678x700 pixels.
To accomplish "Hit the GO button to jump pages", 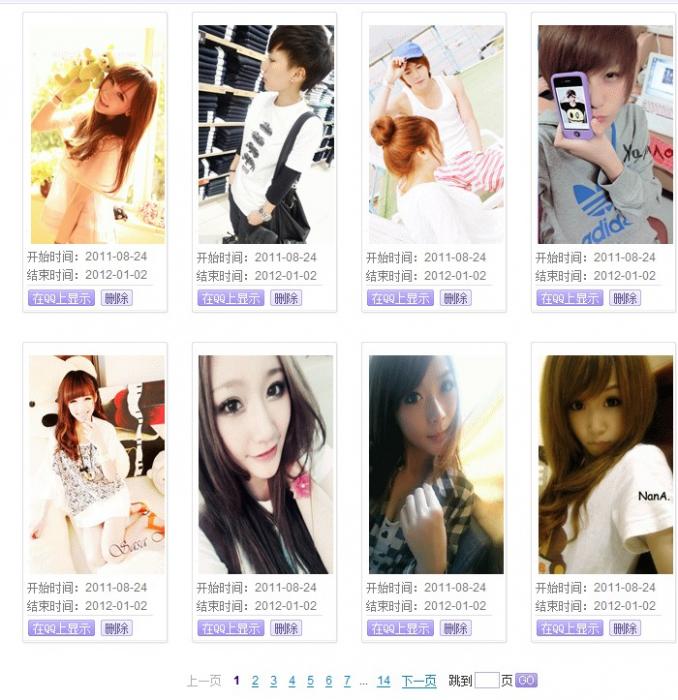I will pyautogui.click(x=526, y=681).
